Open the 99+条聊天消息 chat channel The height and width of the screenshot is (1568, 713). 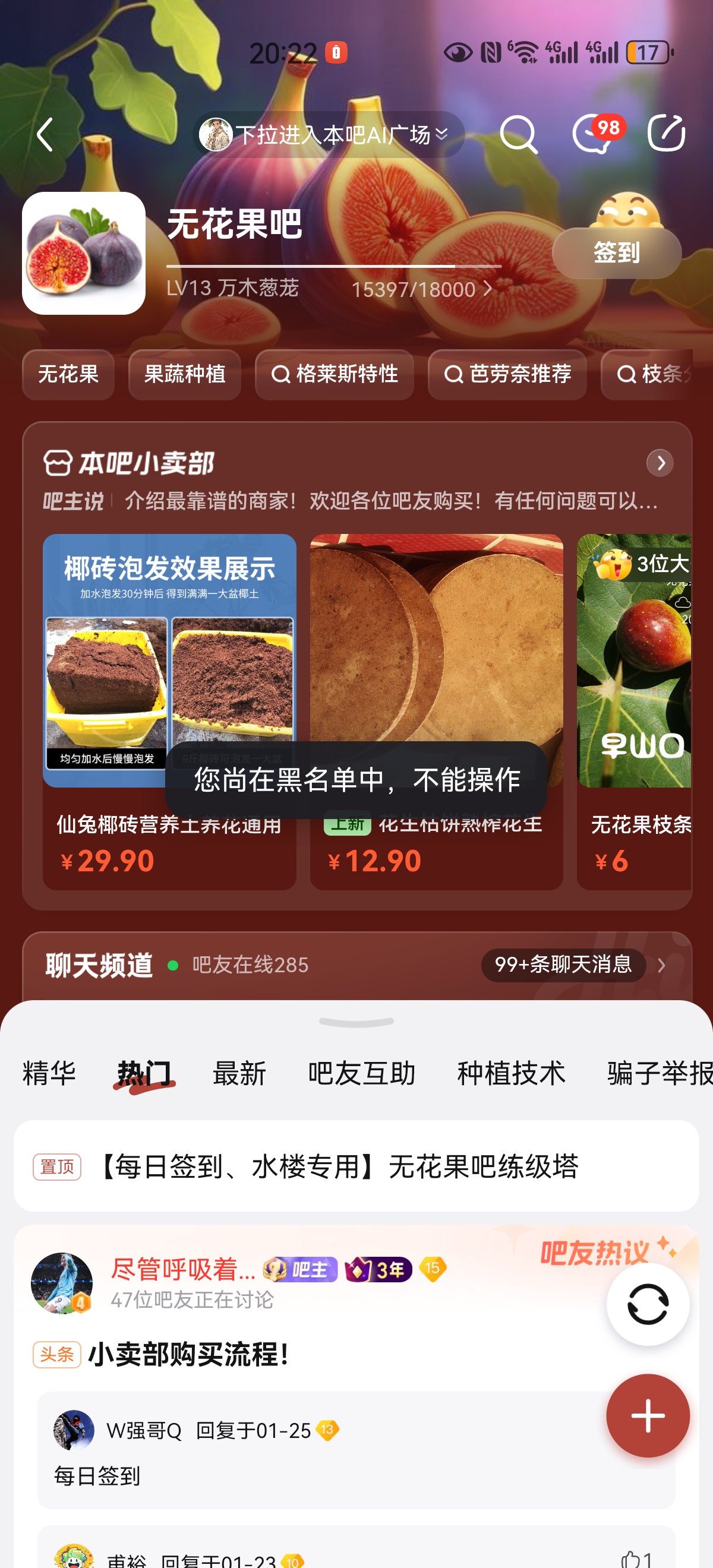coord(563,965)
